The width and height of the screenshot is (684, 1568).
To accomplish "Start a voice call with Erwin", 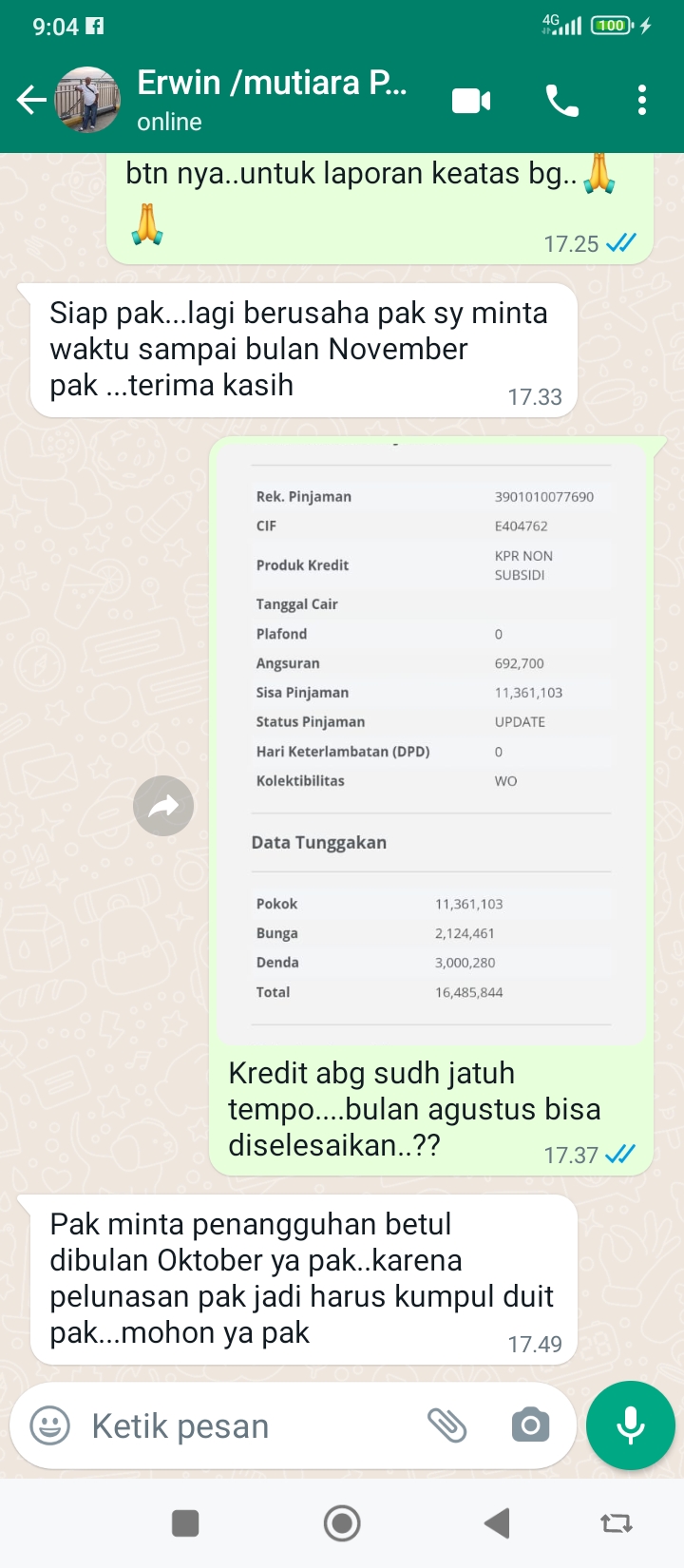I will [561, 100].
